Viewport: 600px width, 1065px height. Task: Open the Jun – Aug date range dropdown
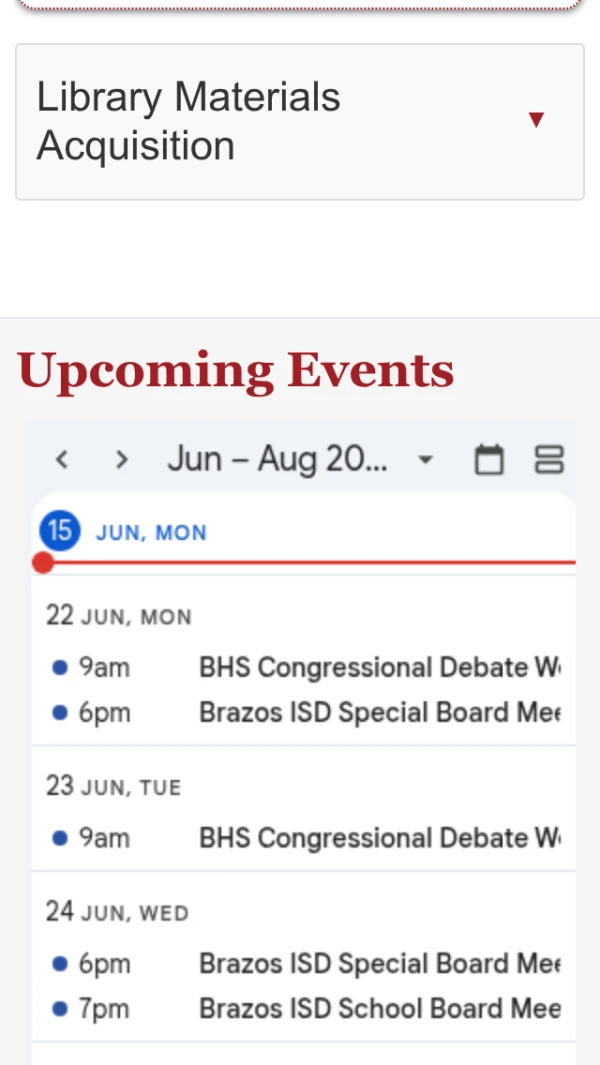pyautogui.click(x=301, y=460)
